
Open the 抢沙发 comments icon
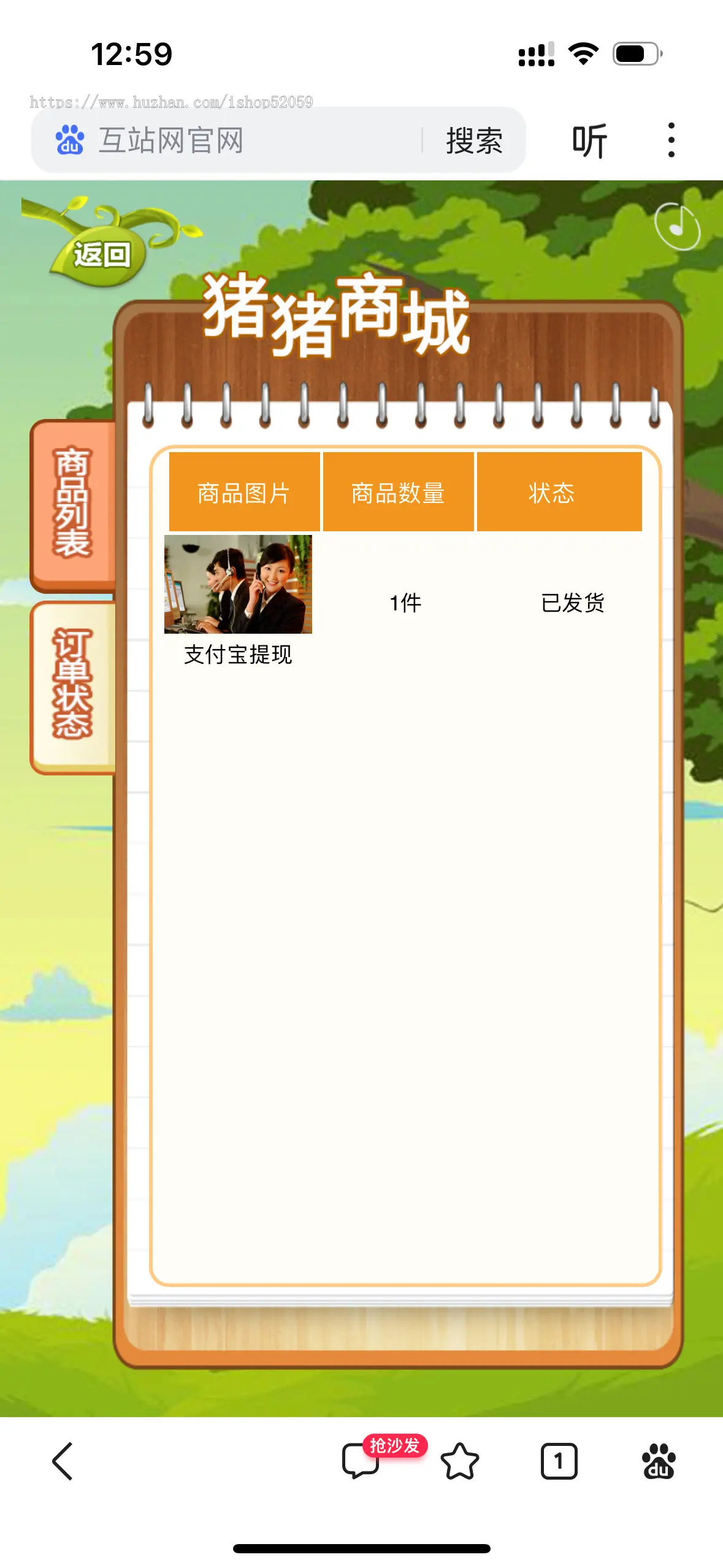(361, 1461)
